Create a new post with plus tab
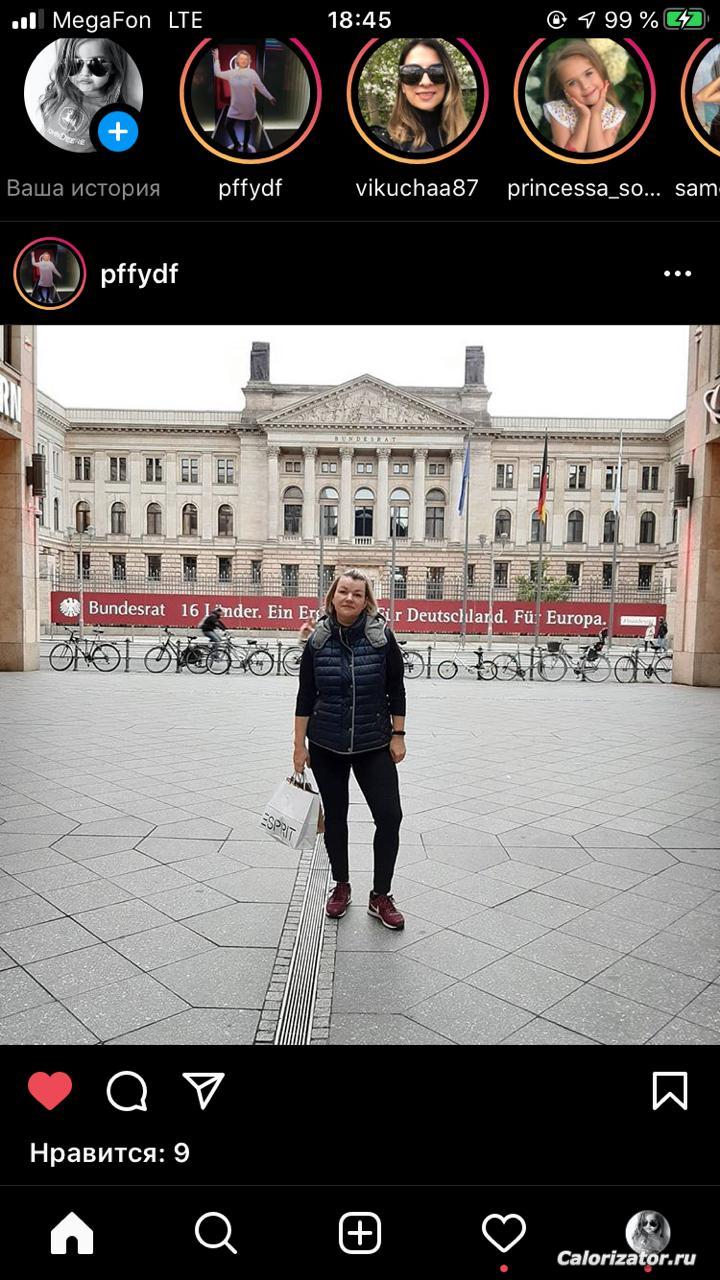 [360, 1234]
